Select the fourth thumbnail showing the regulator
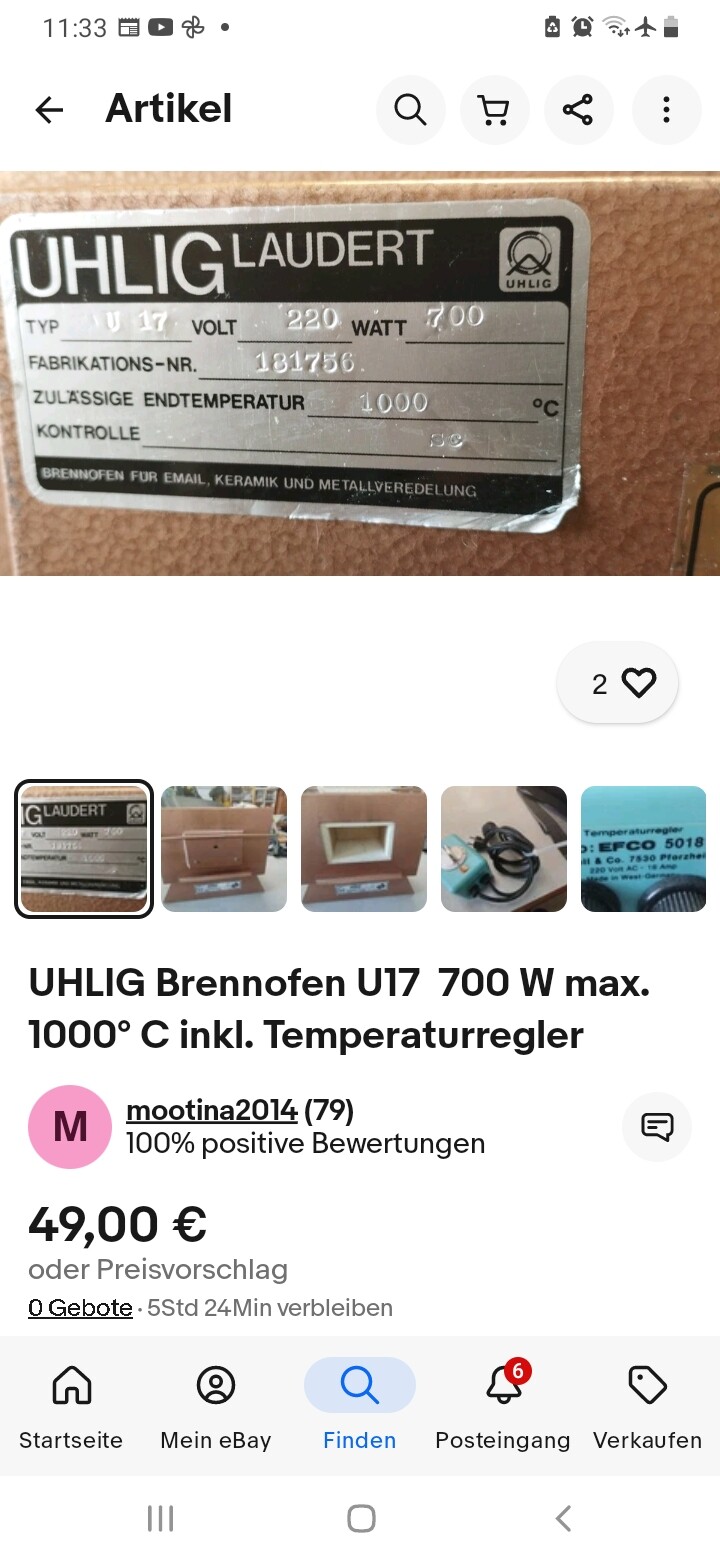The image size is (720, 1560). click(x=504, y=849)
